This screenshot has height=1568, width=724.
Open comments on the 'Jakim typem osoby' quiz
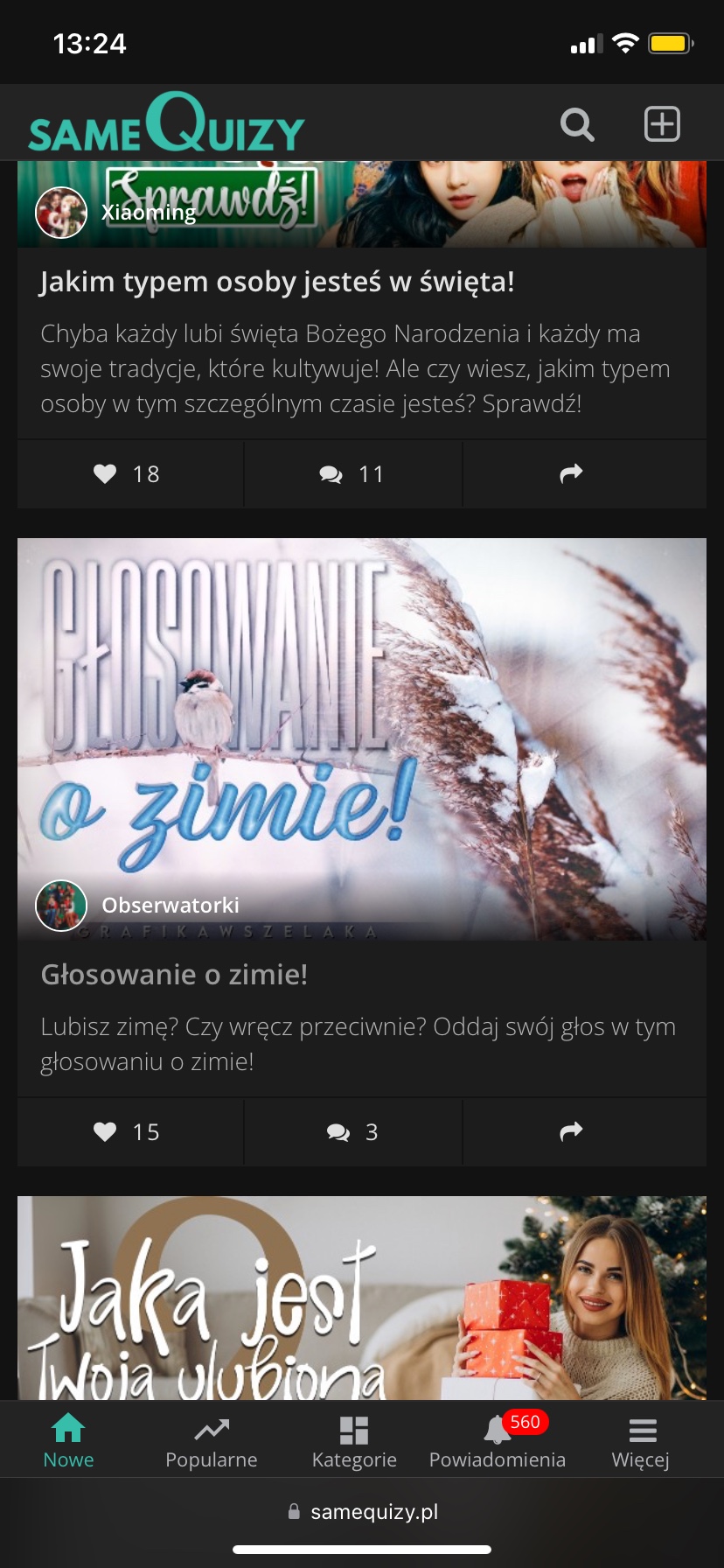click(352, 474)
